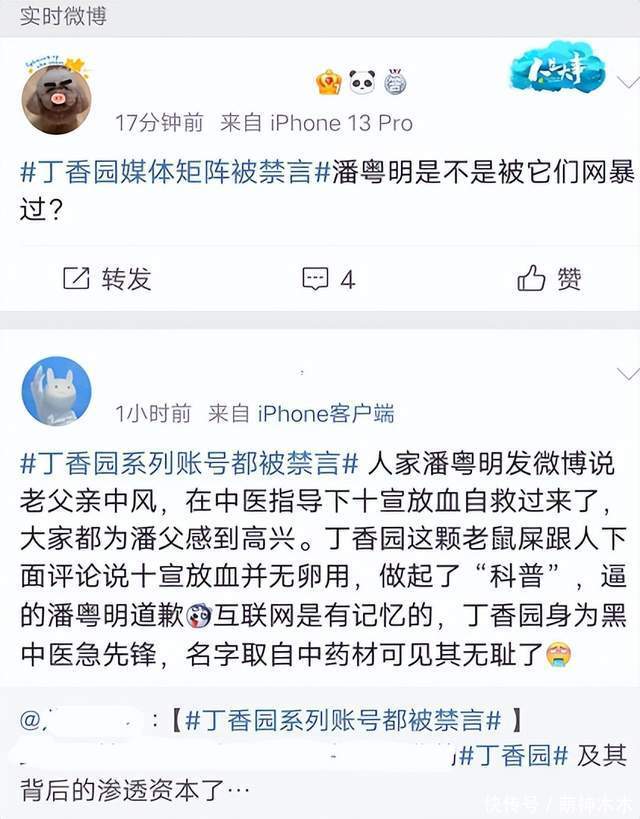640x819 pixels.
Task: Repost the first post via 转发
Action: click(x=107, y=279)
